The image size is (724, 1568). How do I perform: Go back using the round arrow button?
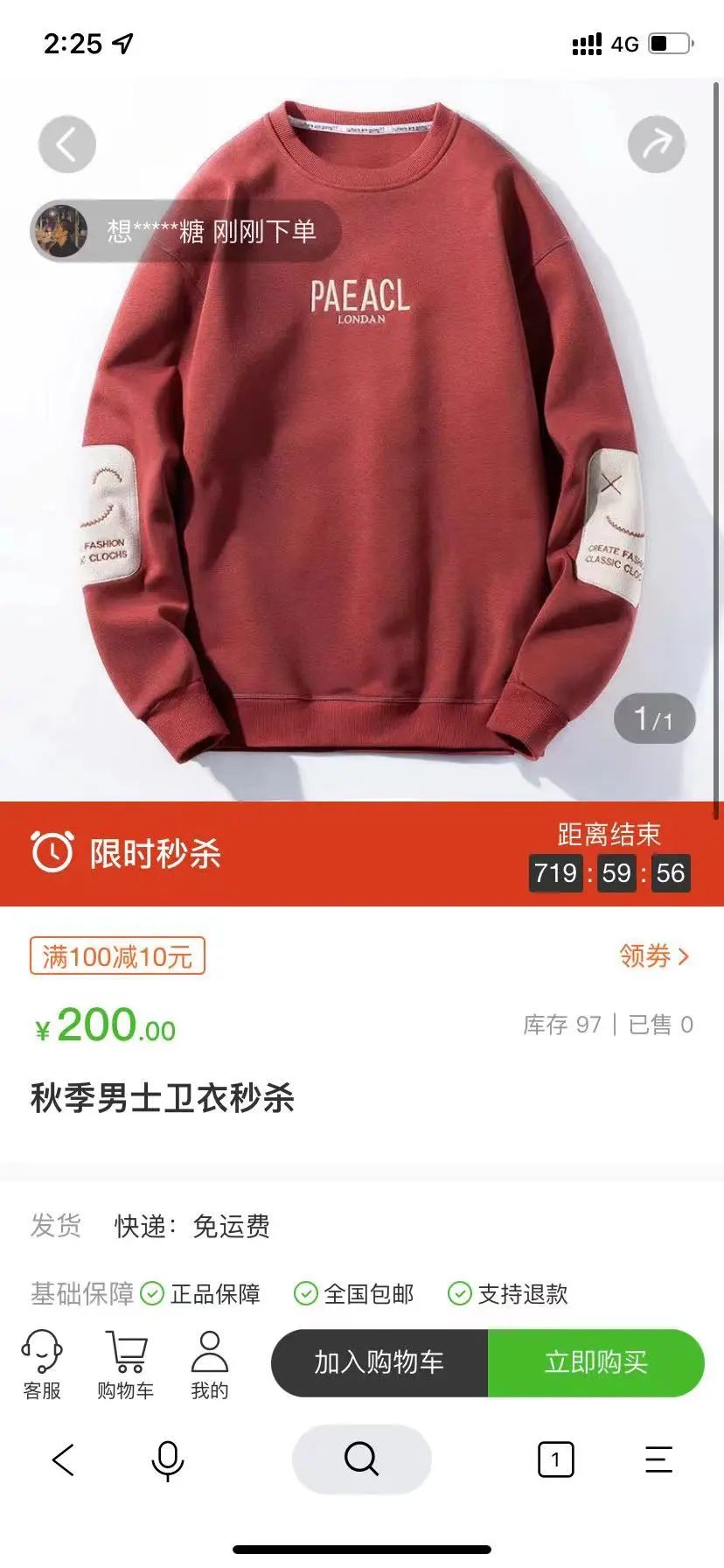66,144
